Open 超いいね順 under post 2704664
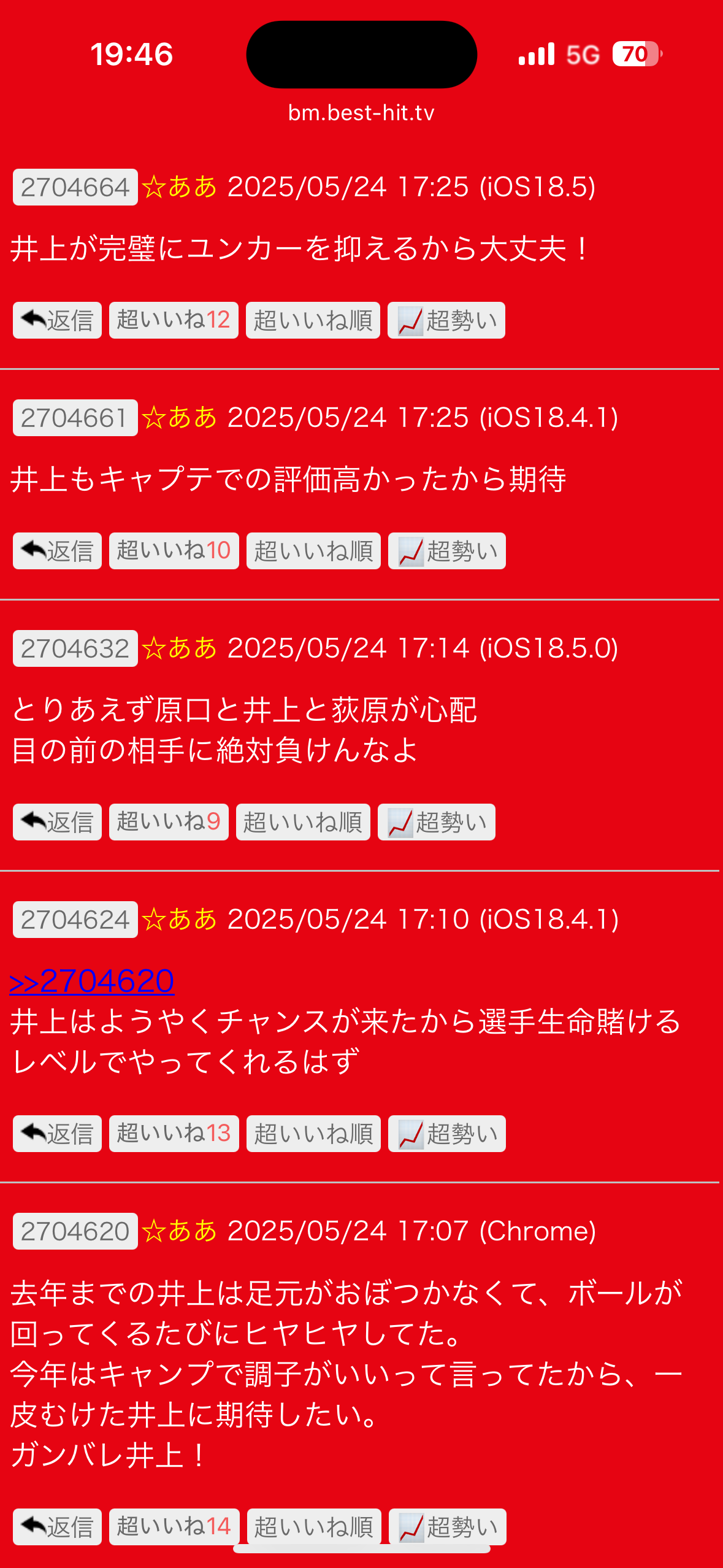This screenshot has height=1568, width=723. click(x=313, y=320)
